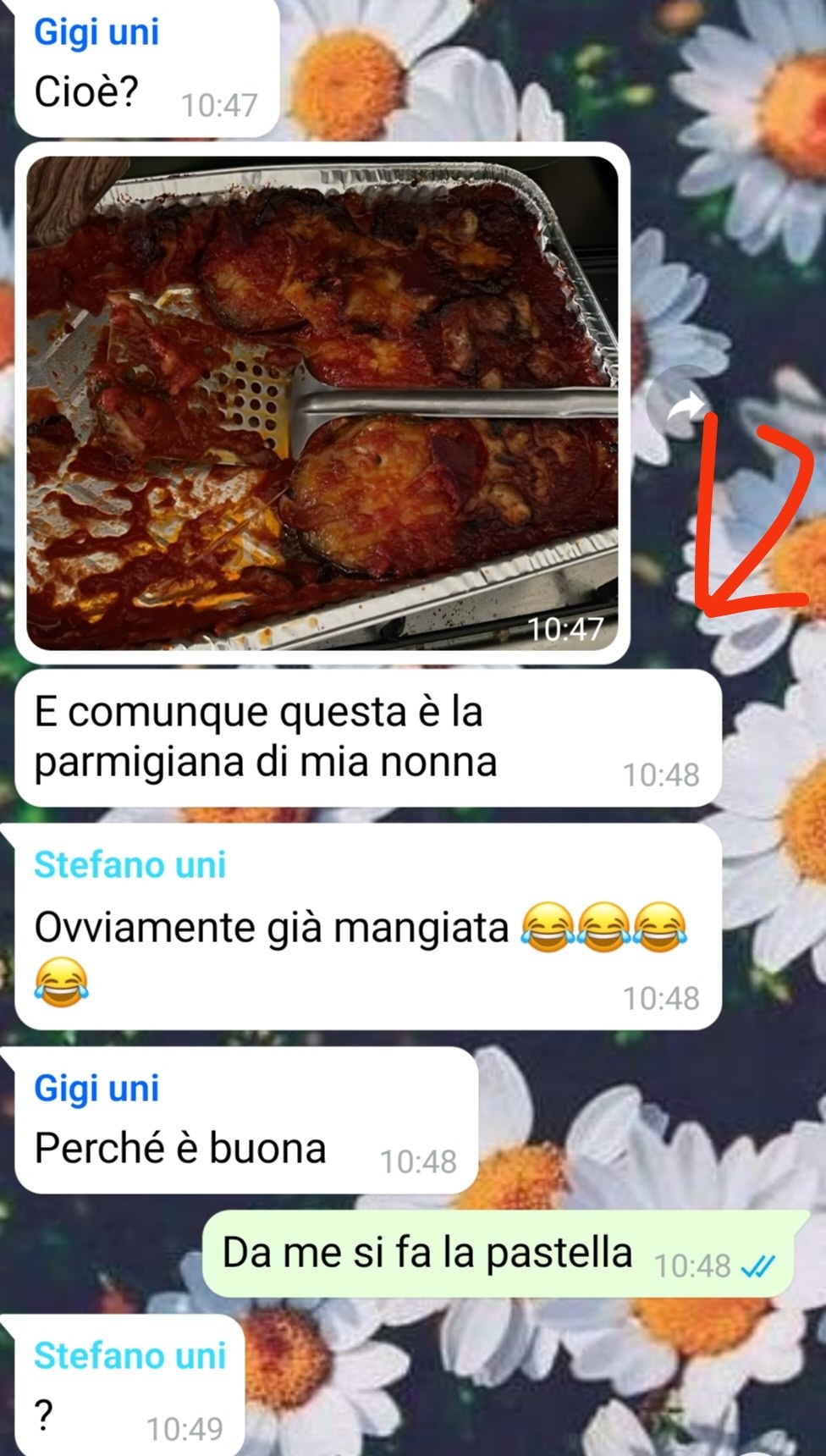Open the parmigiana photo sent at 10:47
This screenshot has height=1456, width=826.
coord(322,402)
